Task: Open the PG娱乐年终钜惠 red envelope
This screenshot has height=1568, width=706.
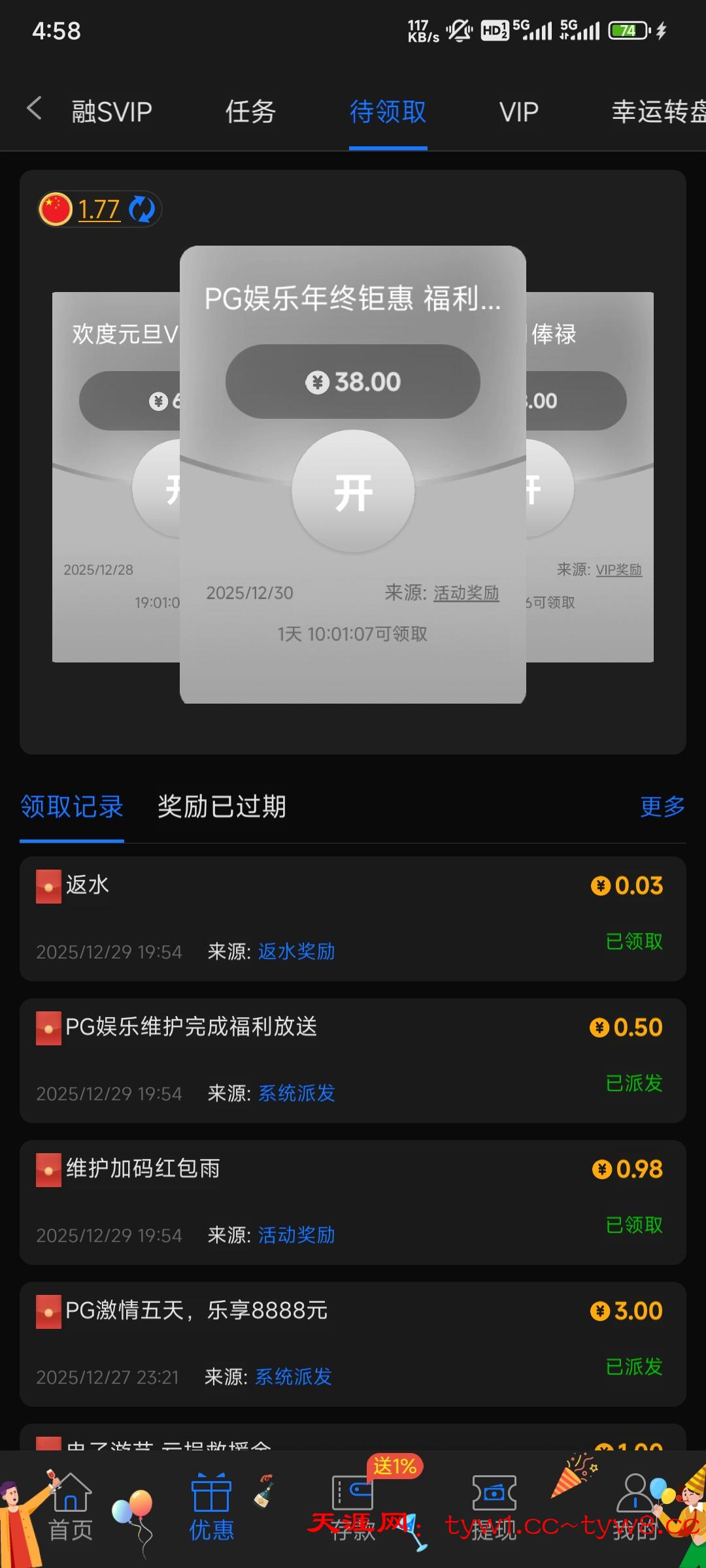Action: tap(353, 491)
